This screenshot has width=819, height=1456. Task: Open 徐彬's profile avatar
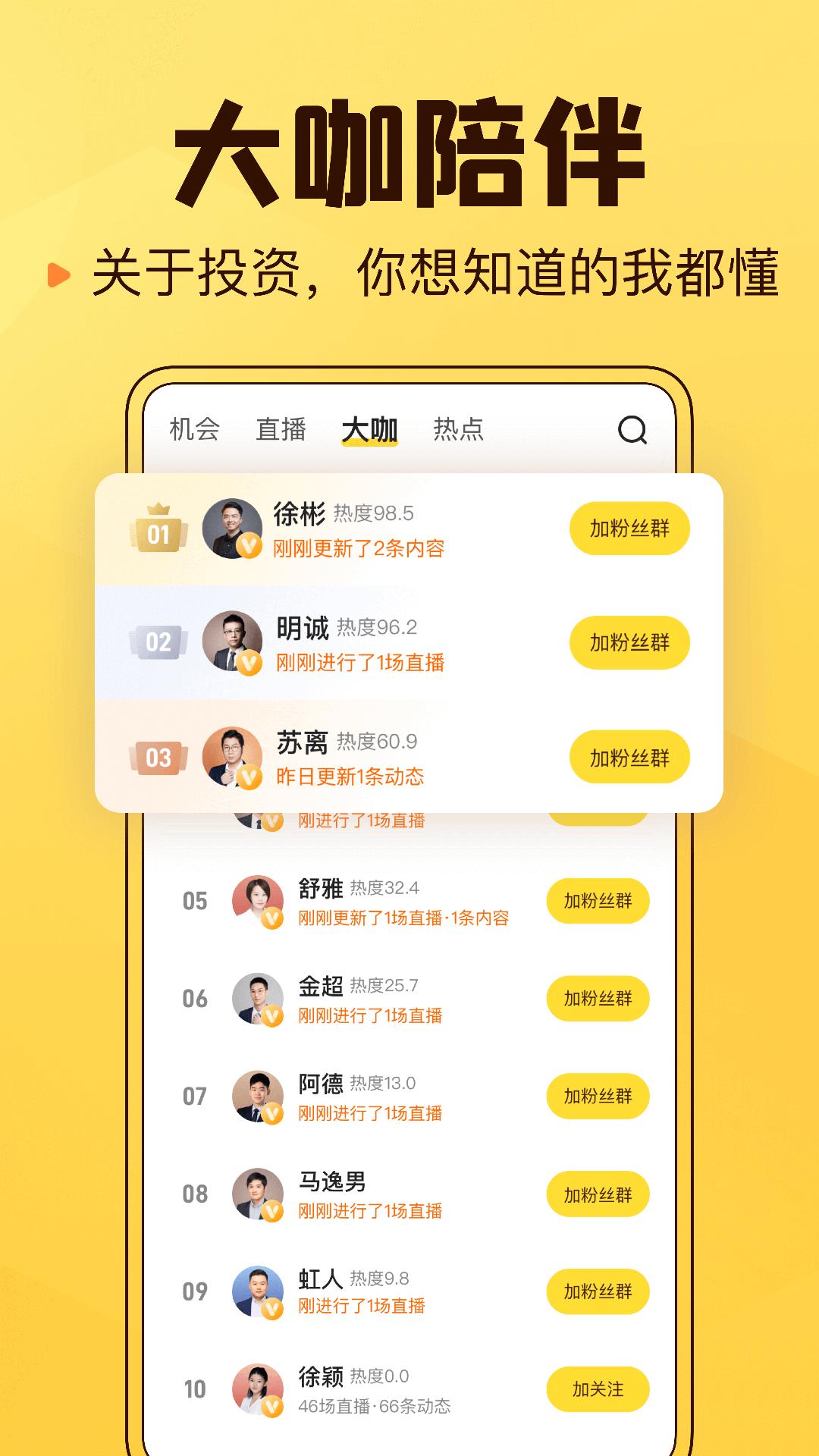click(x=232, y=529)
